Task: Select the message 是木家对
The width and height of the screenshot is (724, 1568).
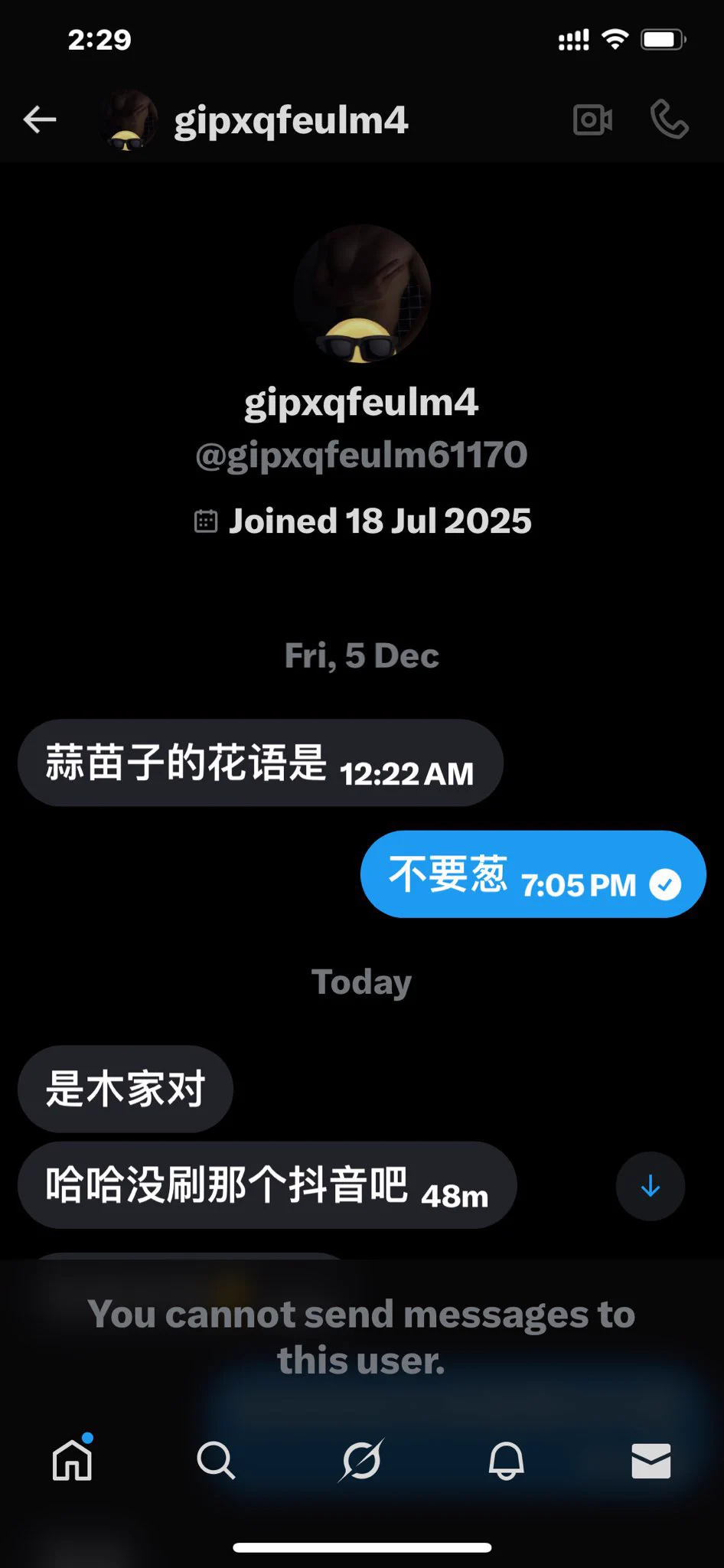Action: coord(125,1089)
